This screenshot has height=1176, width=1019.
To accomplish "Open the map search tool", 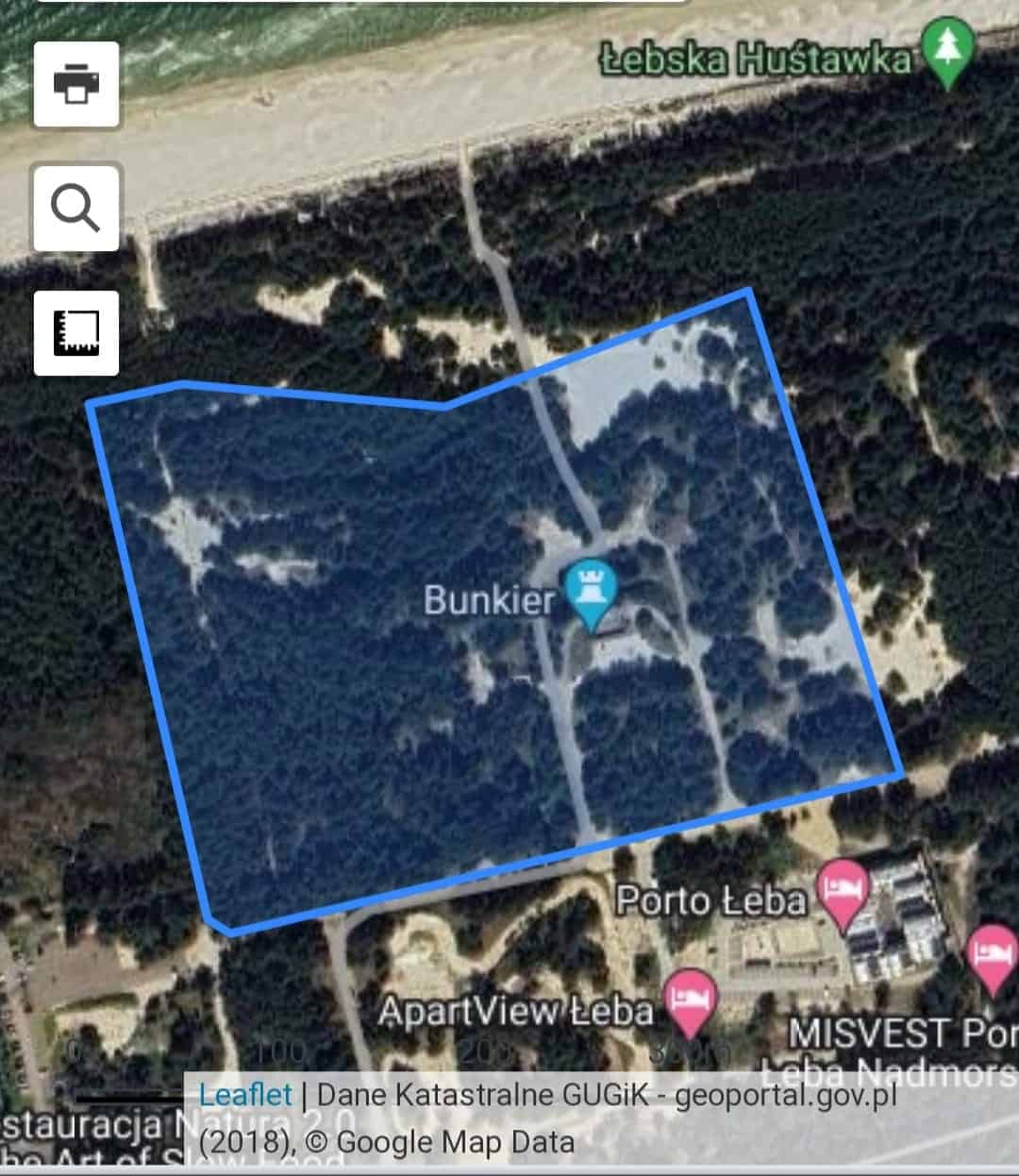I will (76, 208).
